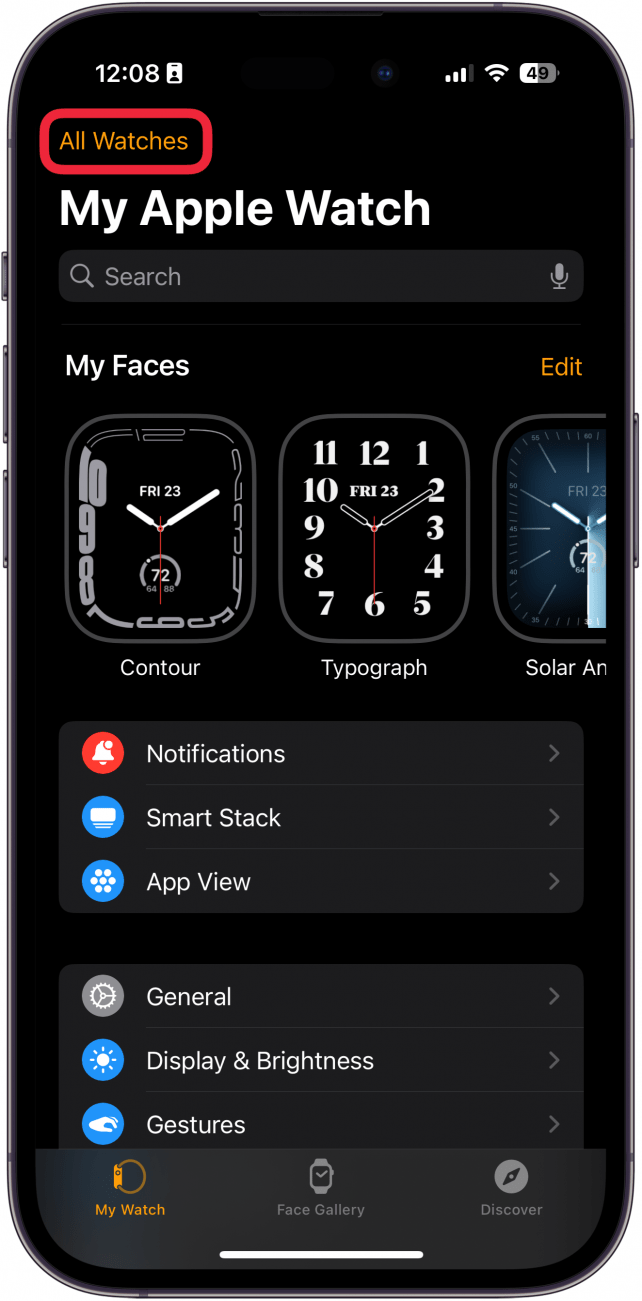Viewport: 642px width, 1301px height.
Task: Start voice search with the microphone icon
Action: tap(560, 277)
